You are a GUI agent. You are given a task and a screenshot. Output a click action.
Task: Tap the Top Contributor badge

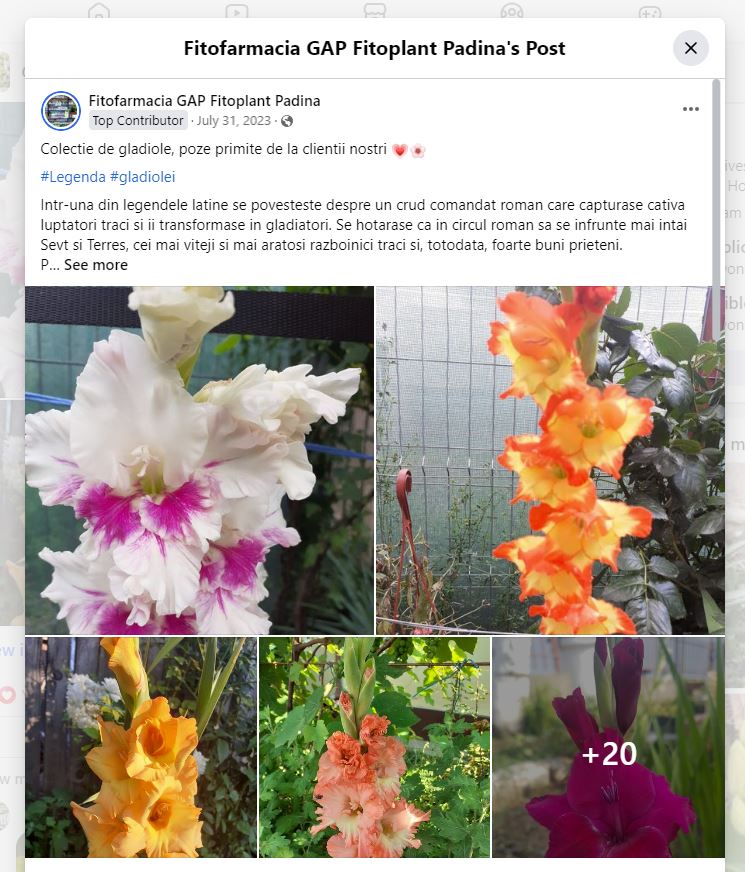coord(139,121)
